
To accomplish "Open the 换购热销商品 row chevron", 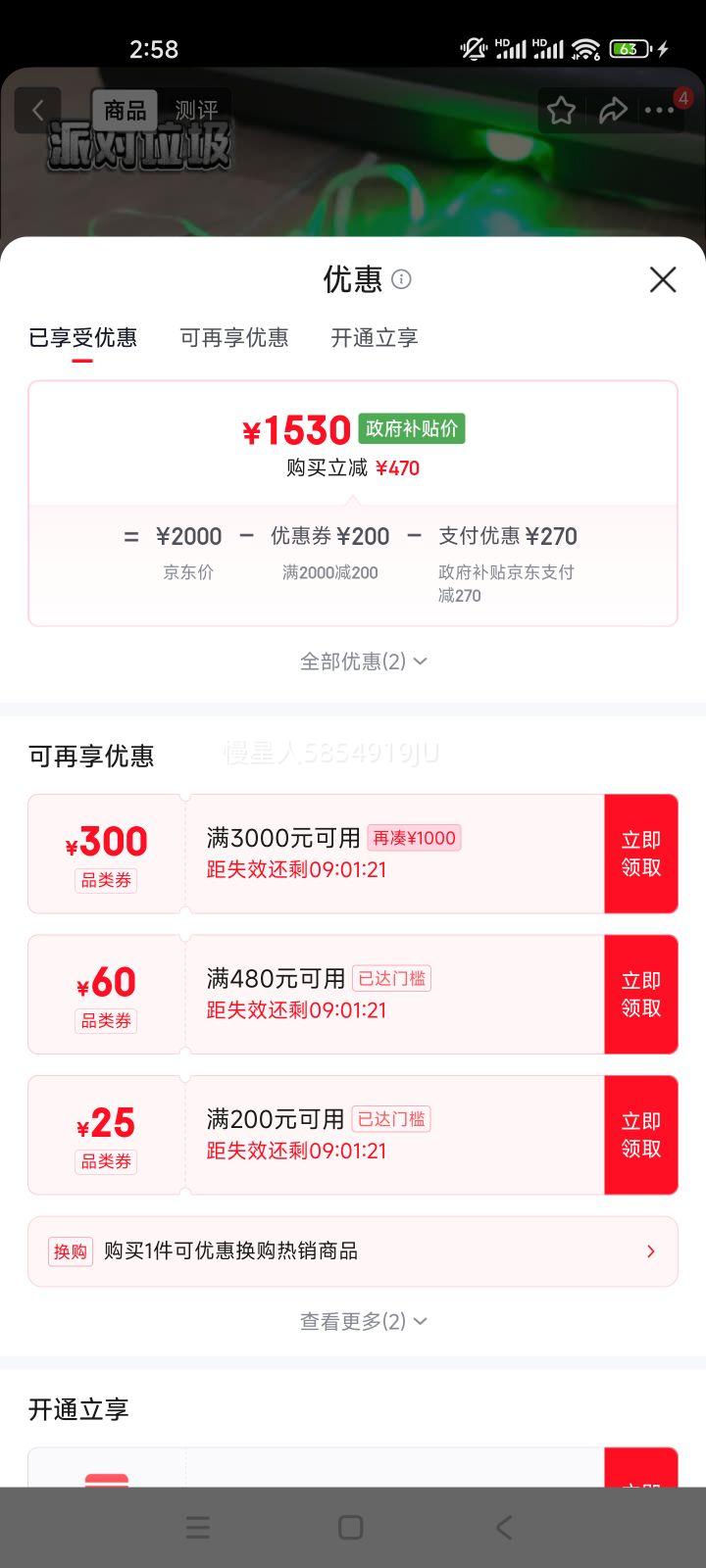I will [650, 1251].
